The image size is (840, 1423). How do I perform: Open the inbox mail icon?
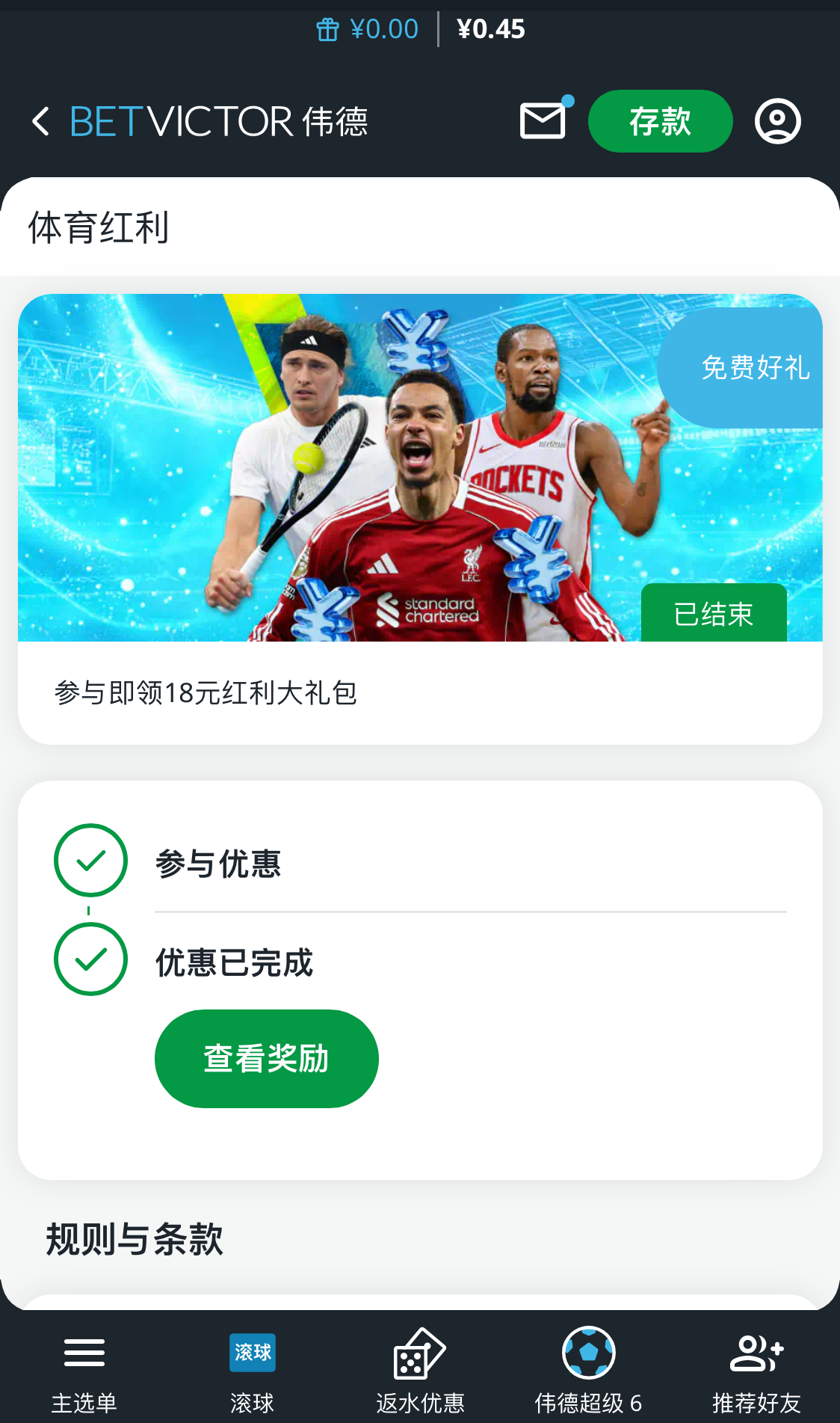click(543, 121)
